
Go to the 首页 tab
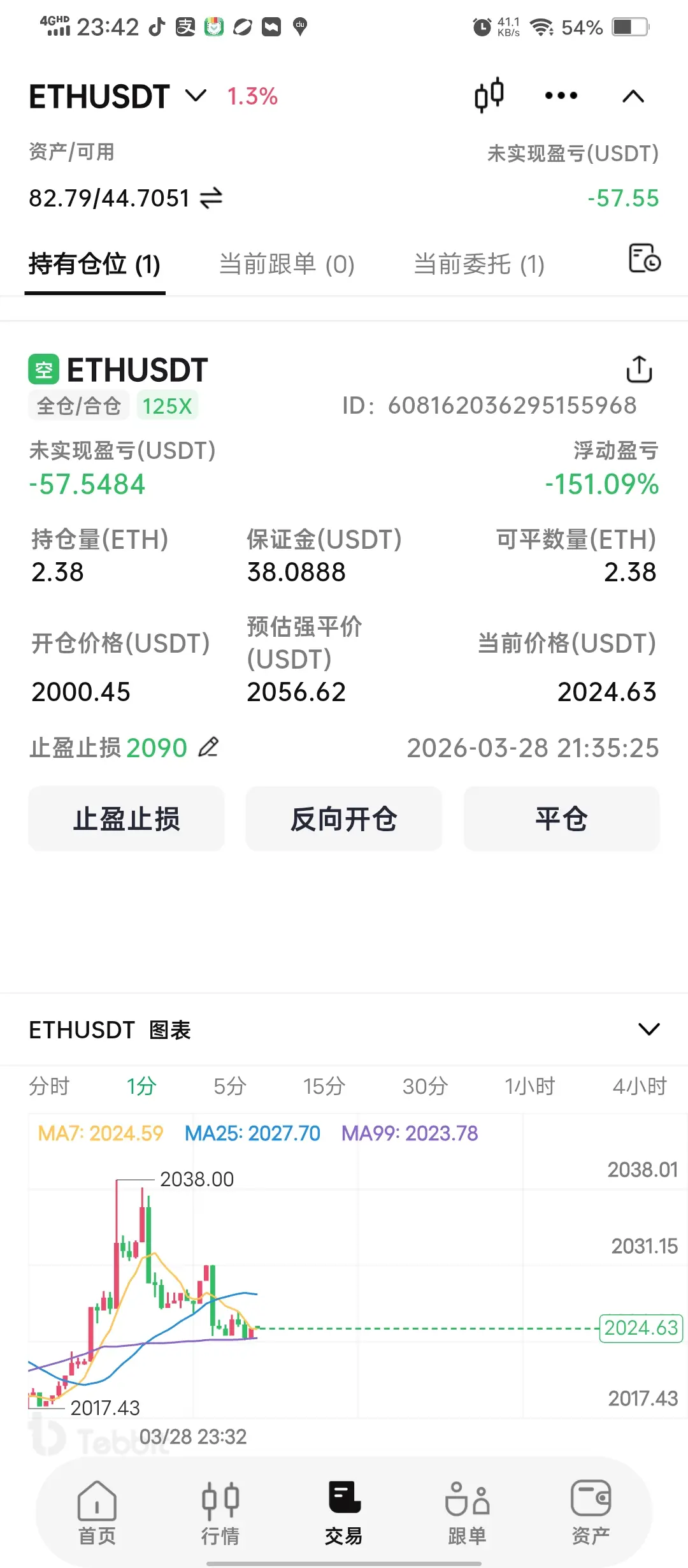[97, 1512]
